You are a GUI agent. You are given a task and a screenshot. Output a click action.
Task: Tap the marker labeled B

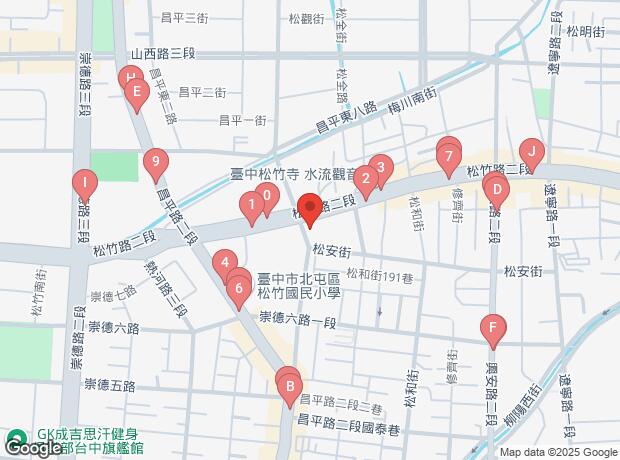(290, 390)
